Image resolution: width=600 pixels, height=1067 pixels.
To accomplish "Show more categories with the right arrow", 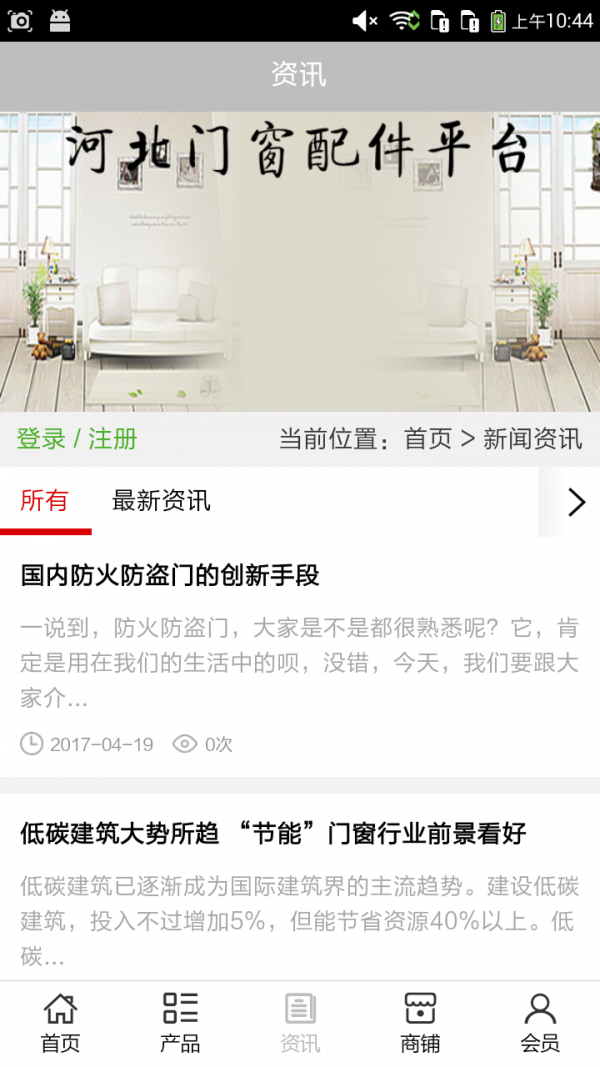I will coord(575,502).
